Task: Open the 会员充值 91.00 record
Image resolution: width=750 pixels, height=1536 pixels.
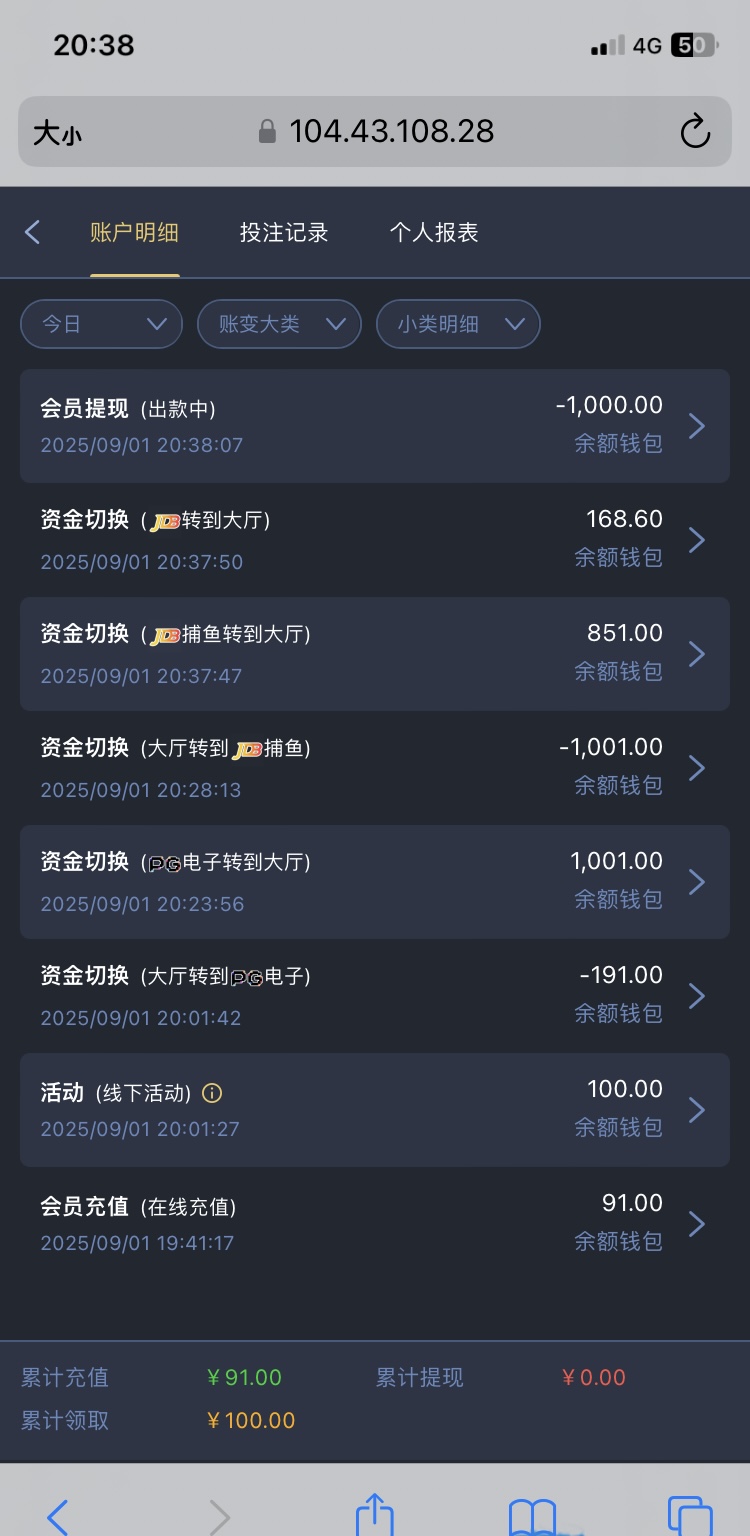Action: [375, 1224]
